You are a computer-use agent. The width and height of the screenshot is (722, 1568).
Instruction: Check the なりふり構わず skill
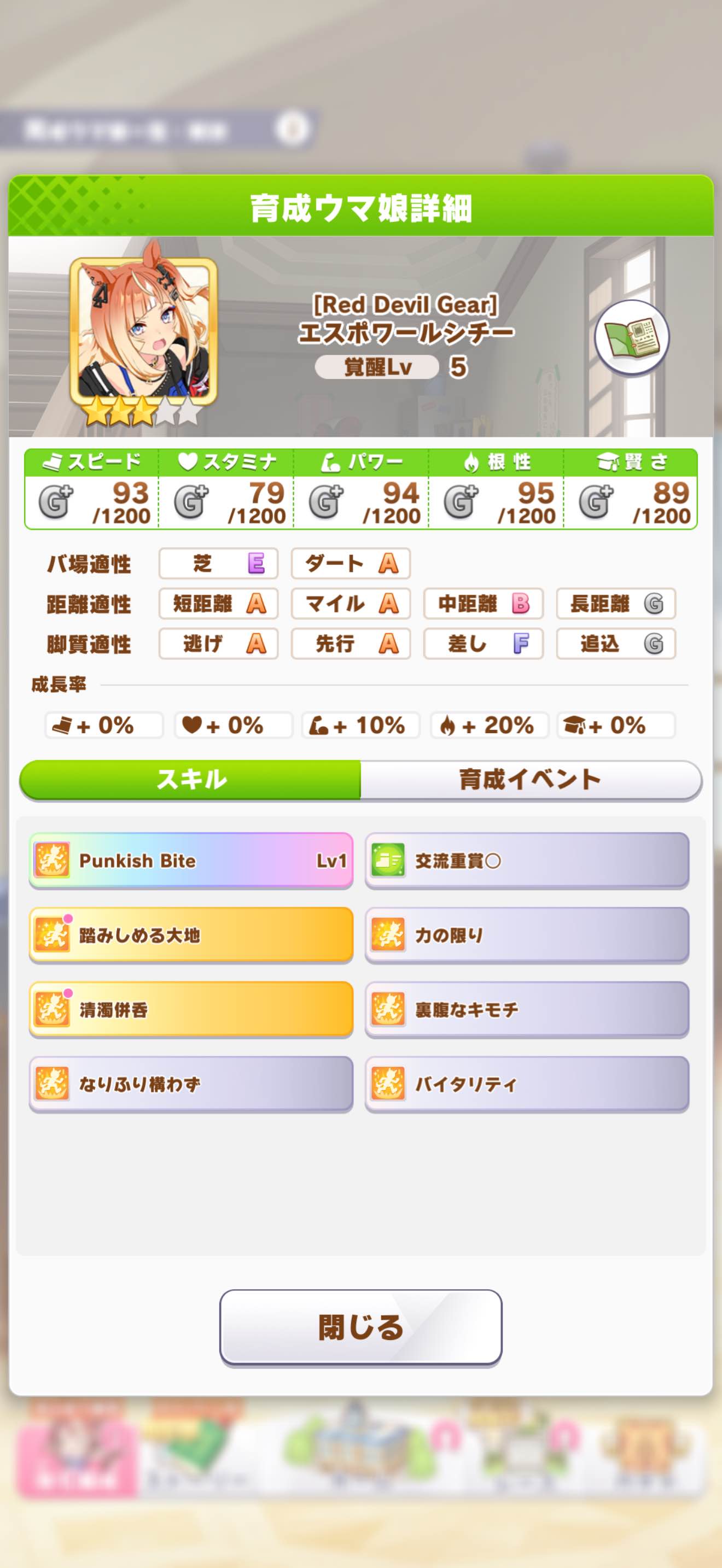191,1084
